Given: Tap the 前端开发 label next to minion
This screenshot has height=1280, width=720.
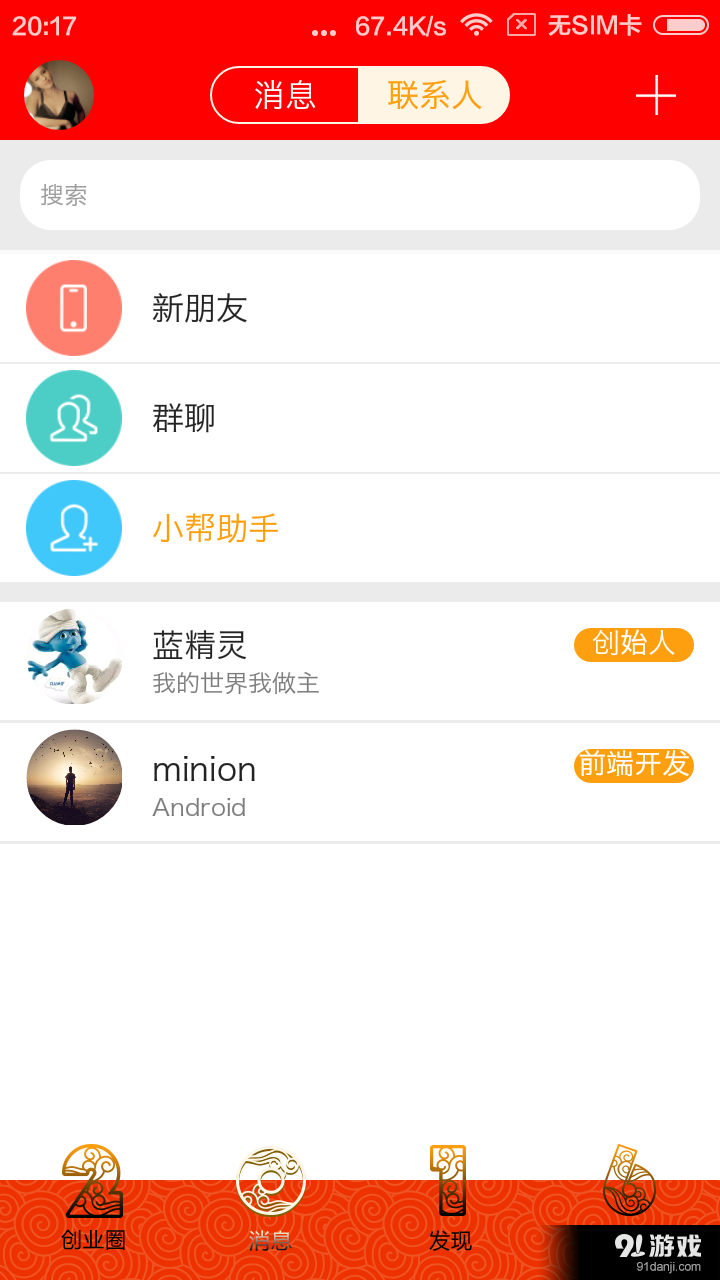Looking at the screenshot, I should (633, 766).
